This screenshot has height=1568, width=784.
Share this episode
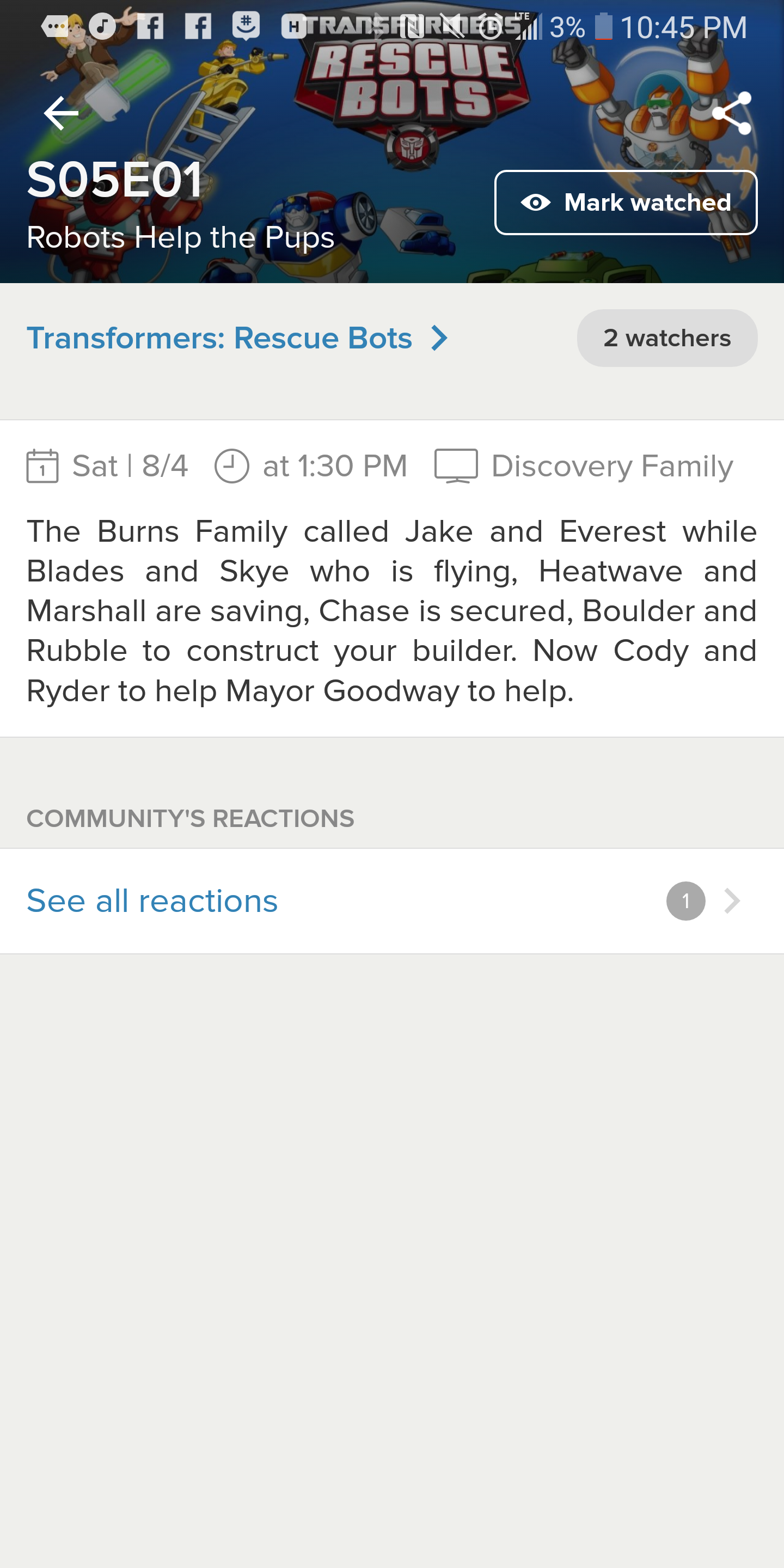[732, 113]
